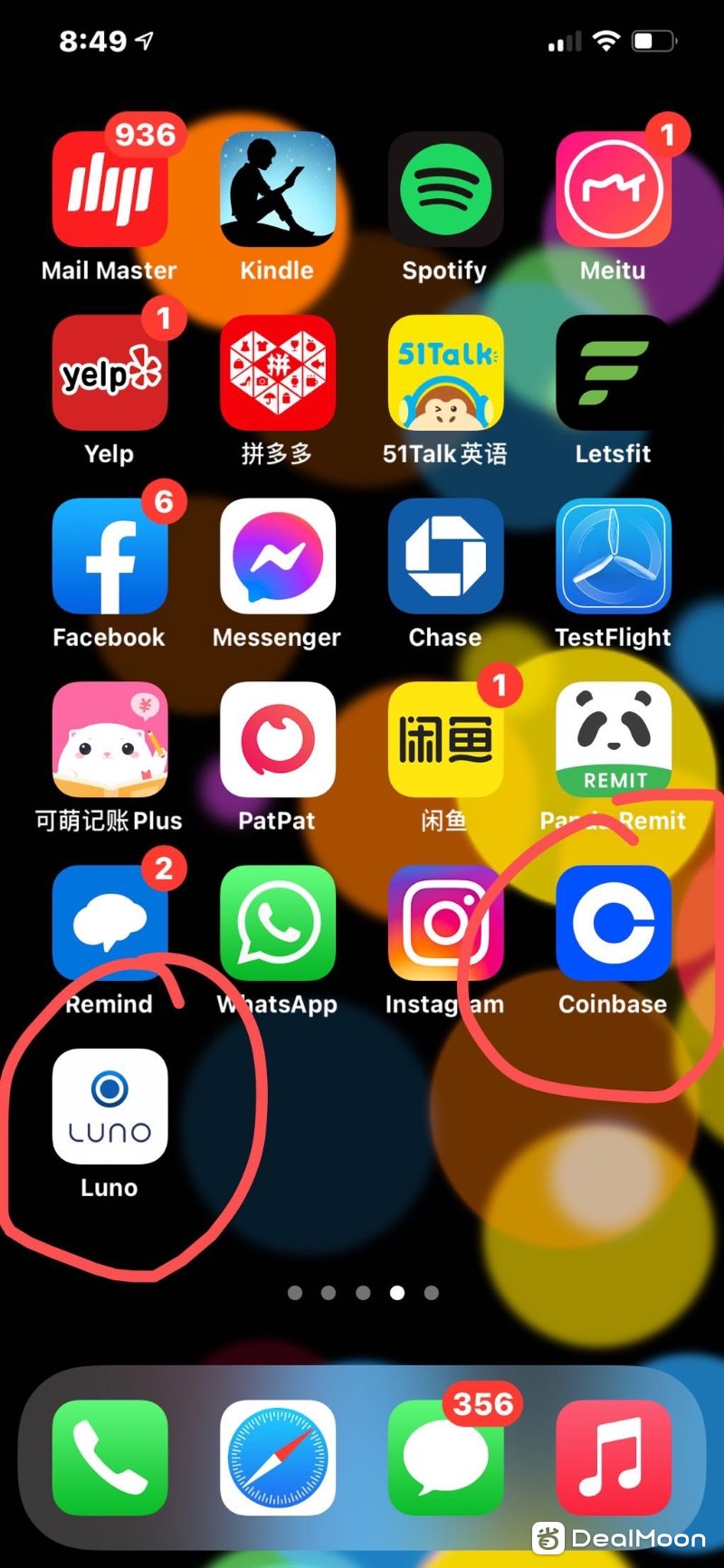Launch the Remind app
The height and width of the screenshot is (1568, 724).
coord(110,923)
